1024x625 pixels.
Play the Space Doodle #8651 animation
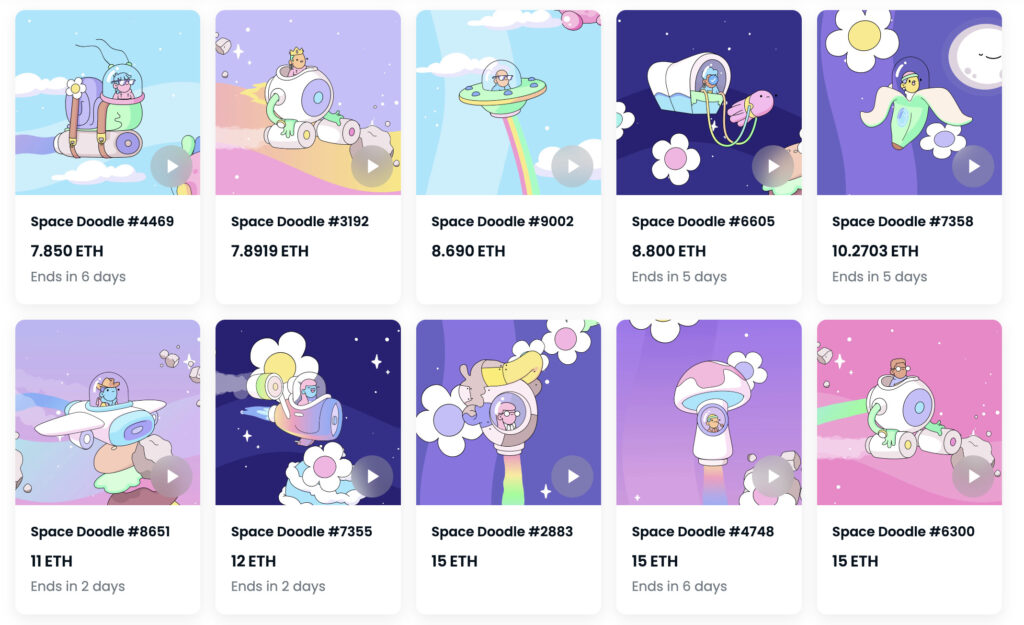[x=171, y=476]
